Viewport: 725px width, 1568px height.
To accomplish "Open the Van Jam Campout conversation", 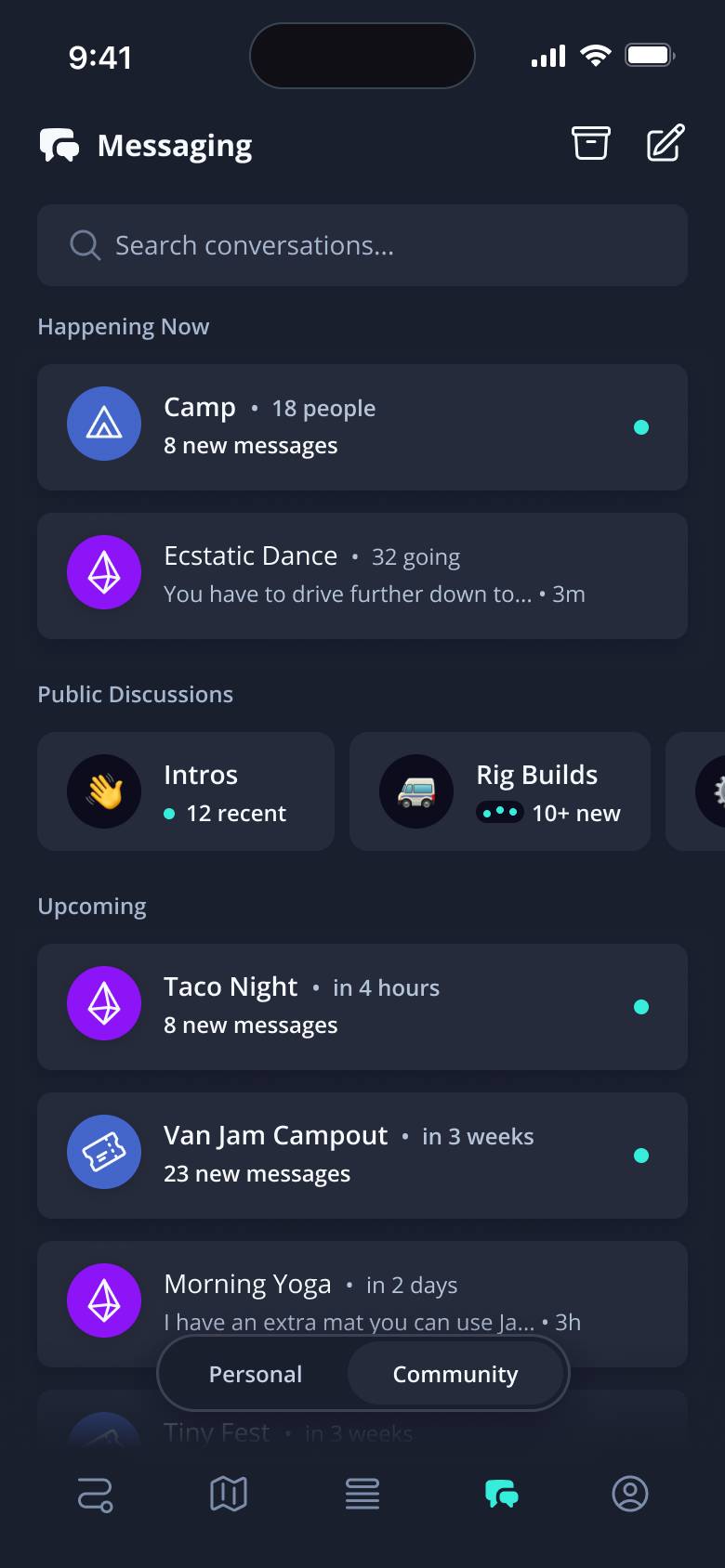I will (362, 1156).
